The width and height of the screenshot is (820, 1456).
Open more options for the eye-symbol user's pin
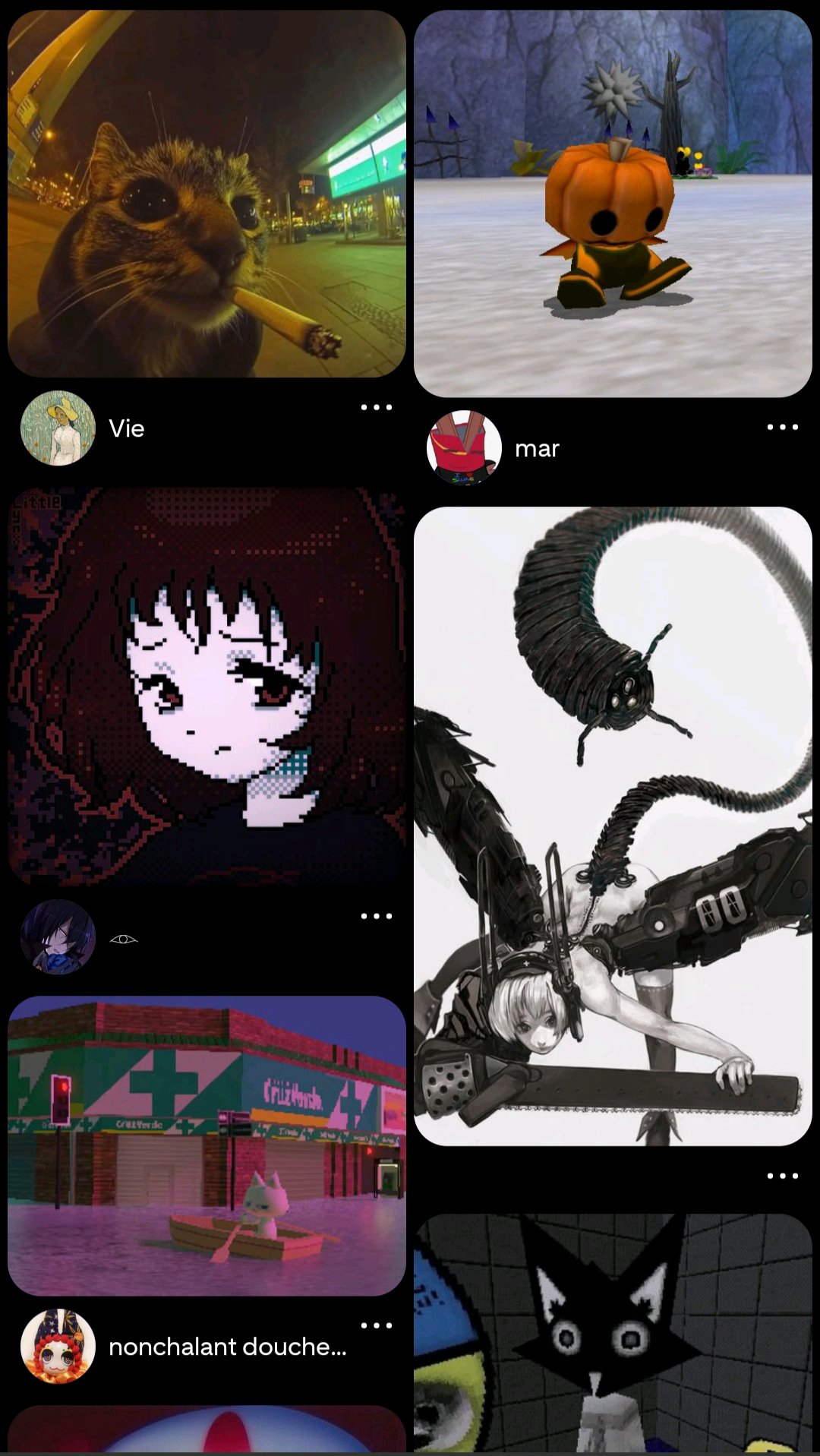(x=376, y=917)
